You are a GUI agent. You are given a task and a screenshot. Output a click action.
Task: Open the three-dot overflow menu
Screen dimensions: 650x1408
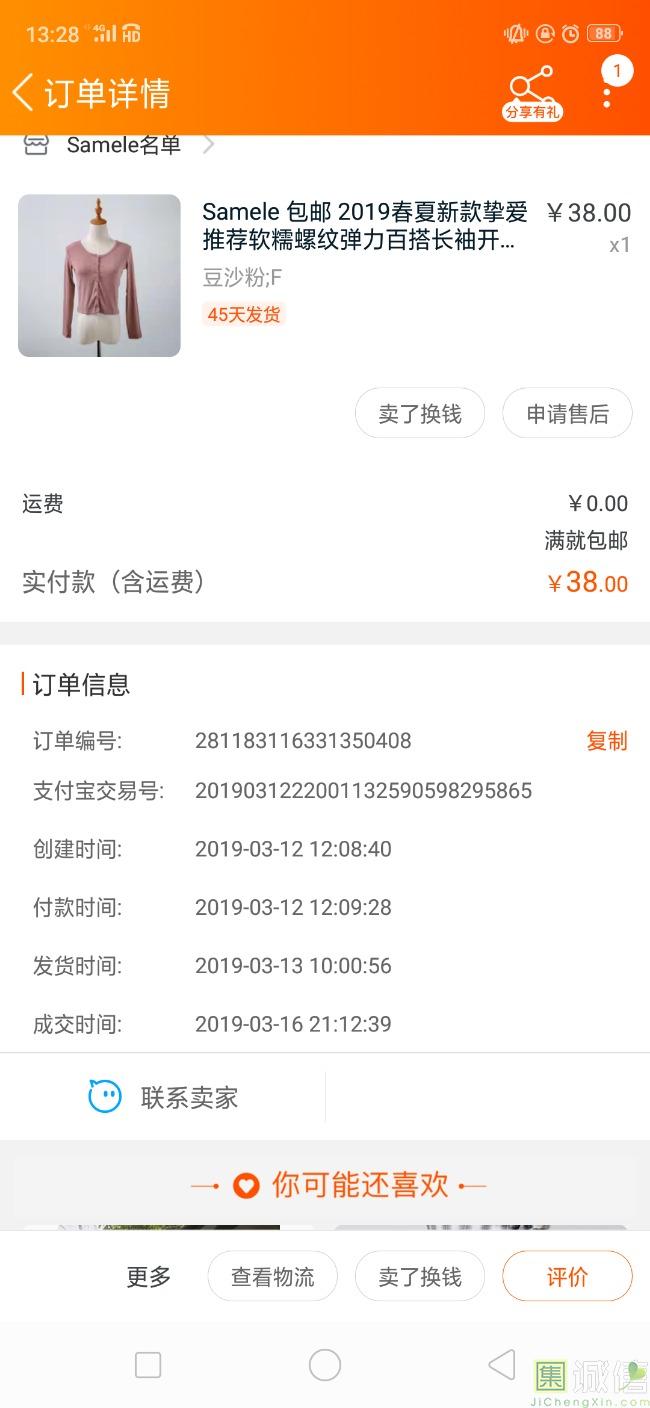click(607, 96)
